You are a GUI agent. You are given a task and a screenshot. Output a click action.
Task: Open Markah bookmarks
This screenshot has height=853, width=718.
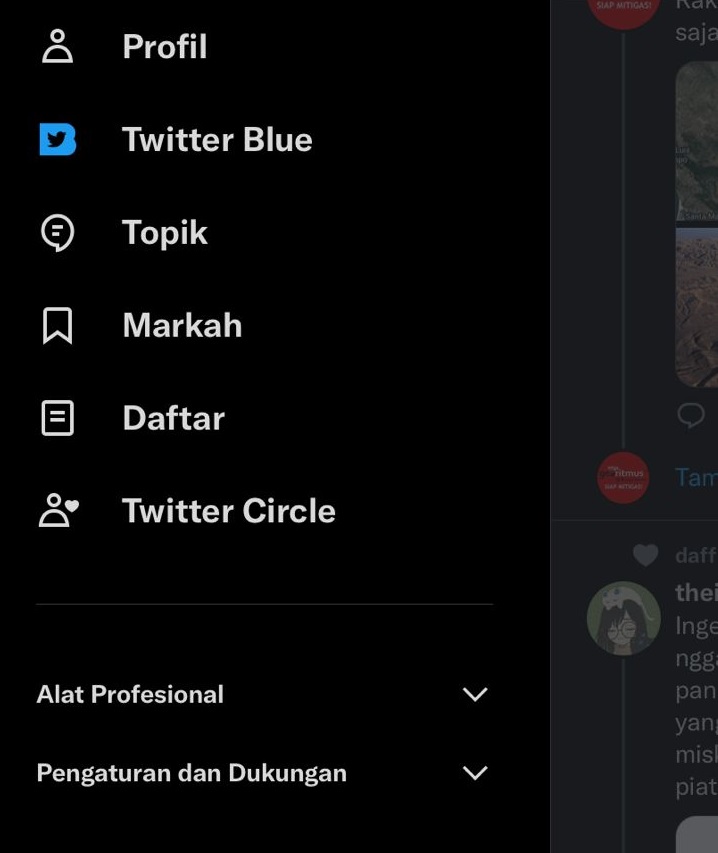coord(181,326)
